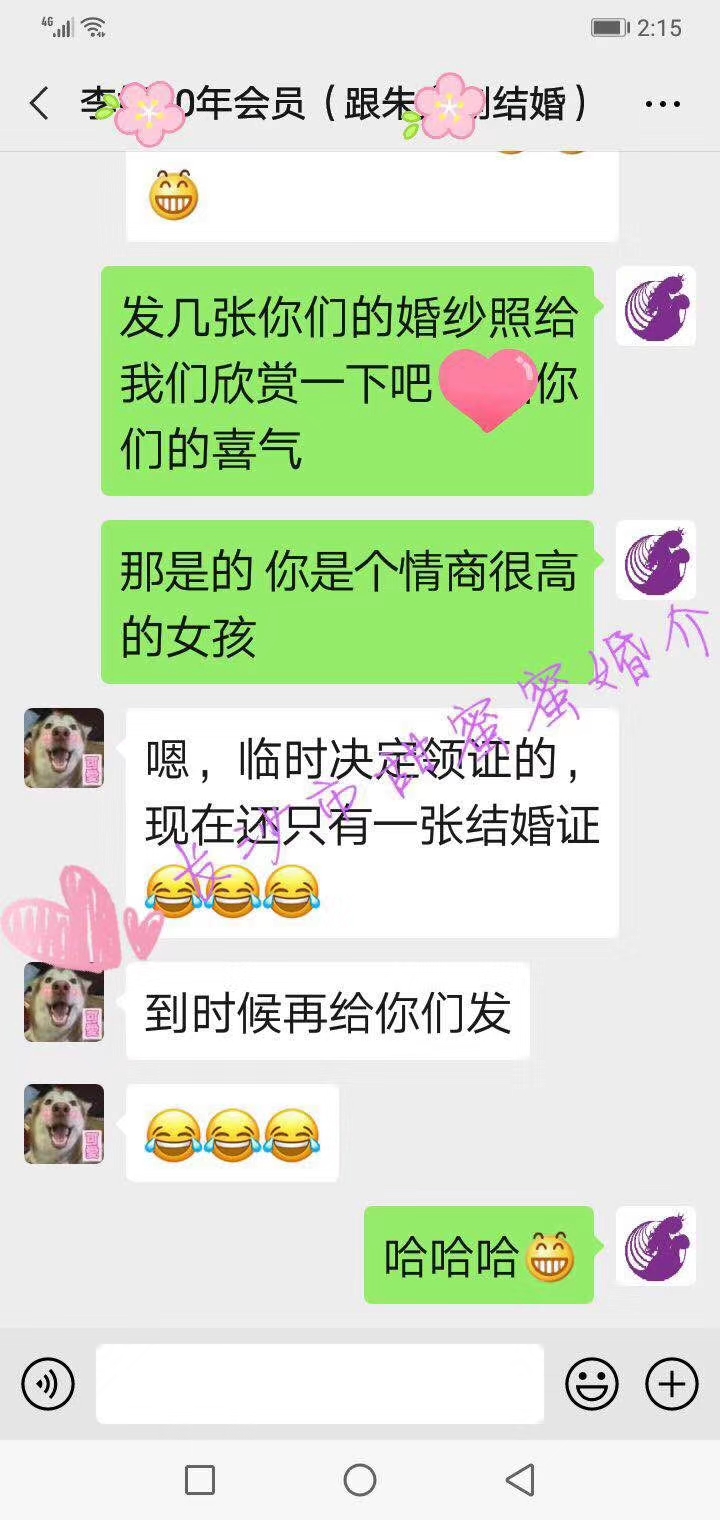This screenshot has height=1520, width=720.
Task: Open purple avatar beside '哈哈哈' message
Action: click(x=655, y=1246)
